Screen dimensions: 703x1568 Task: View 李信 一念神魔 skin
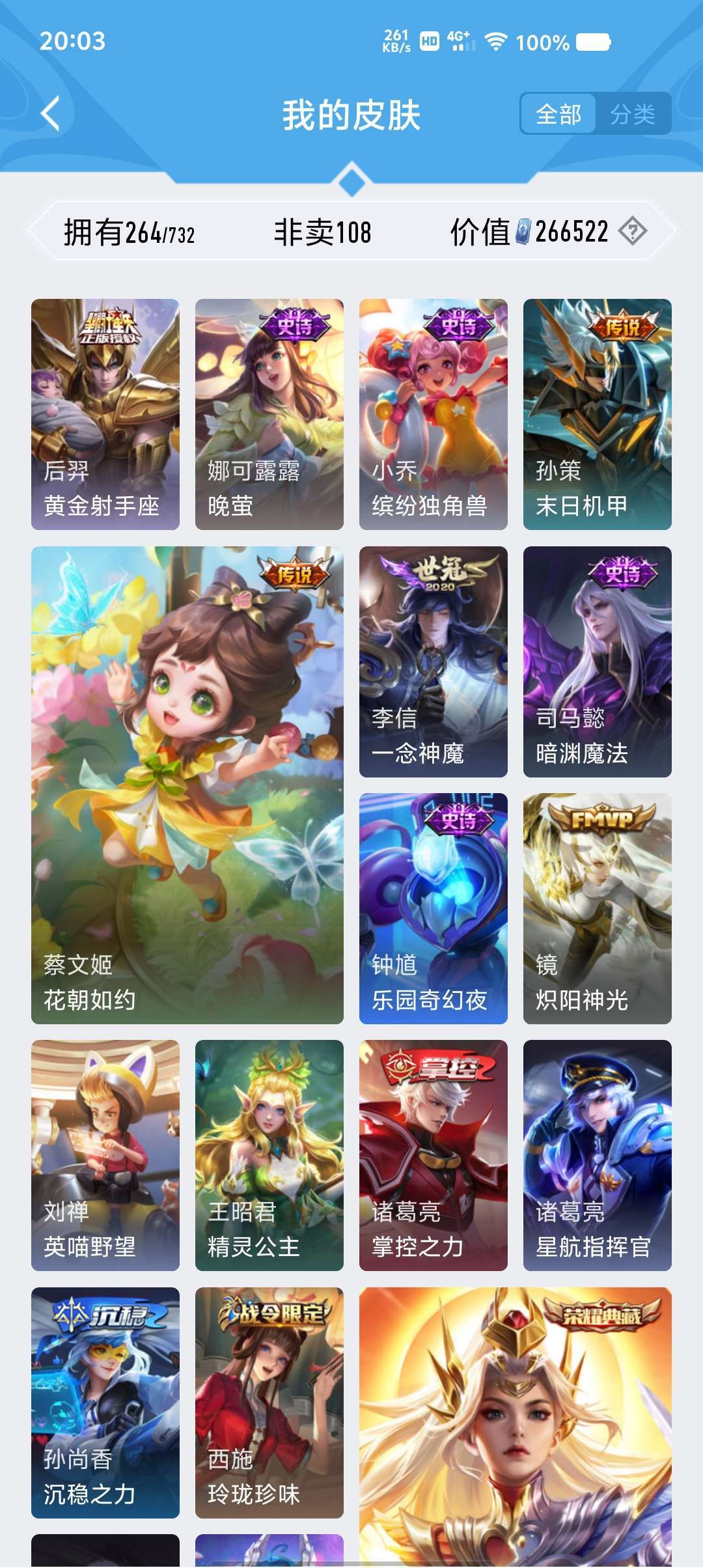[434, 662]
